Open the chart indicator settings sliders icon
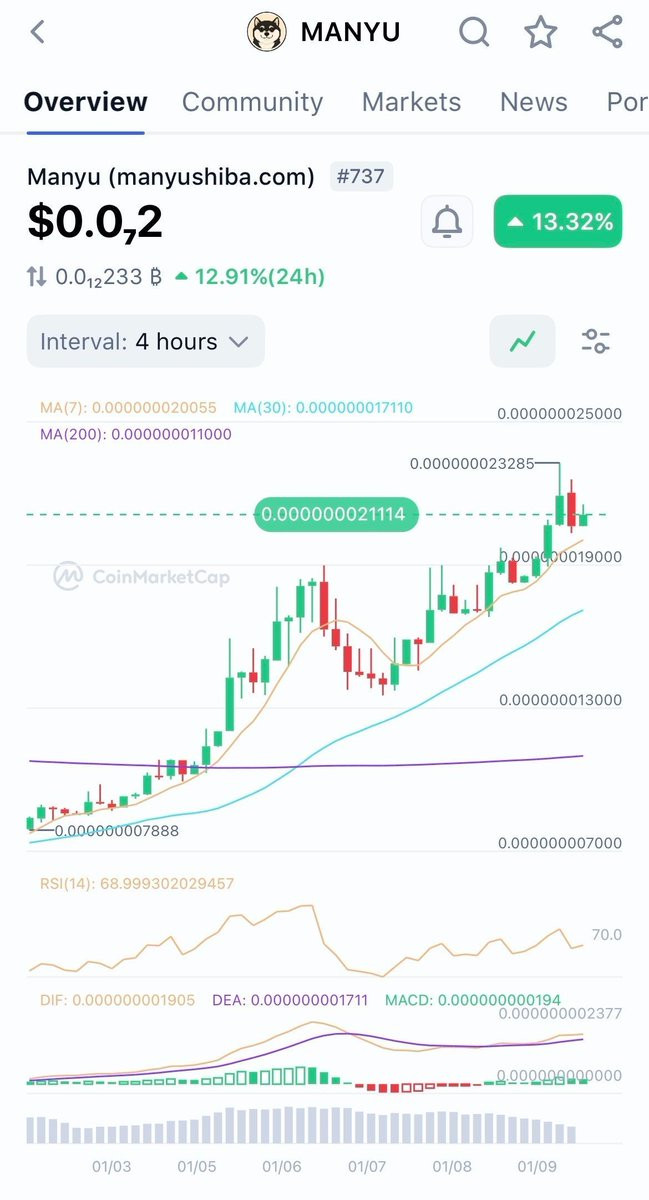Image resolution: width=649 pixels, height=1200 pixels. click(596, 342)
